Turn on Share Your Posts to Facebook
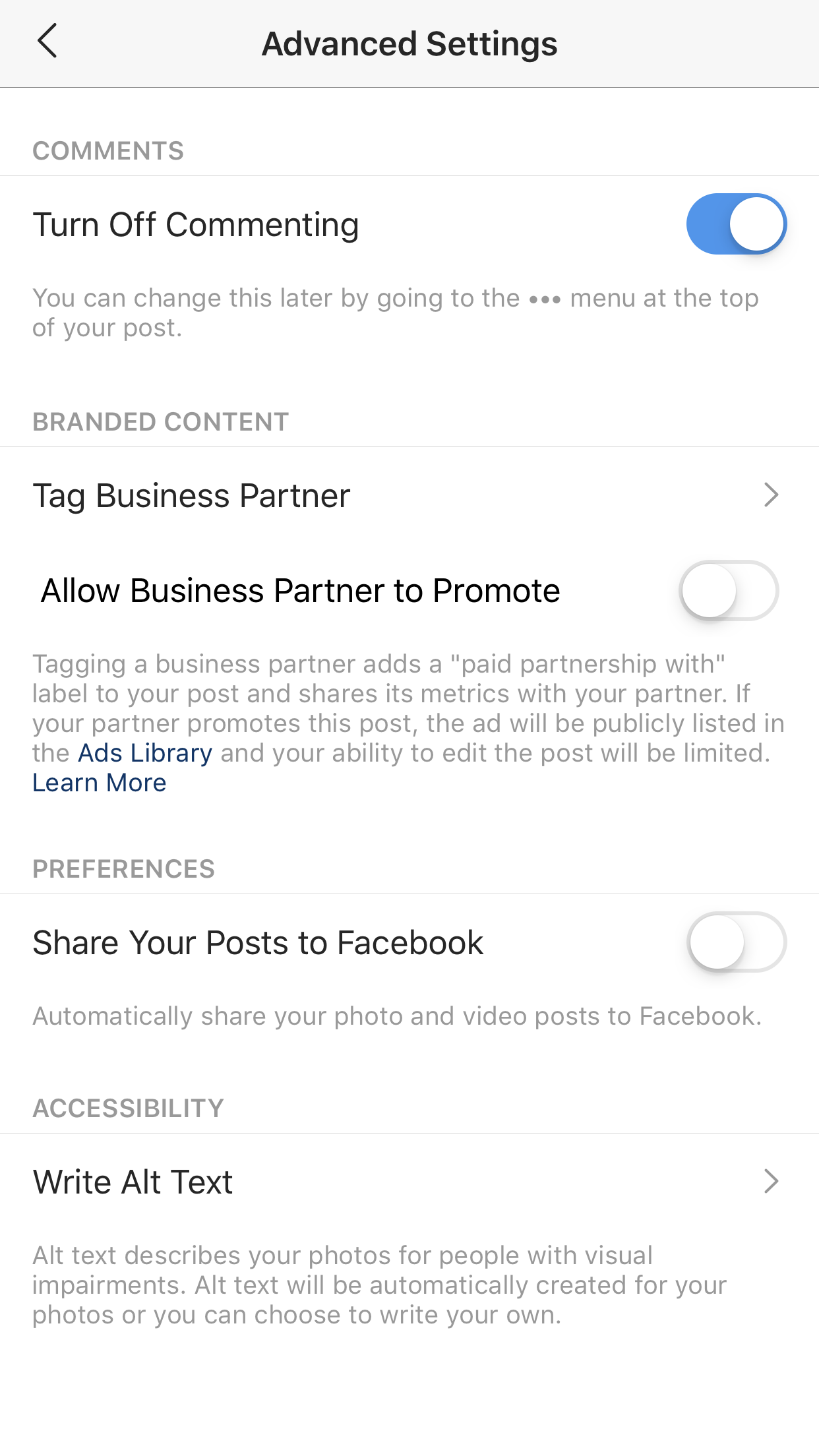Image resolution: width=819 pixels, height=1456 pixels. click(x=736, y=942)
